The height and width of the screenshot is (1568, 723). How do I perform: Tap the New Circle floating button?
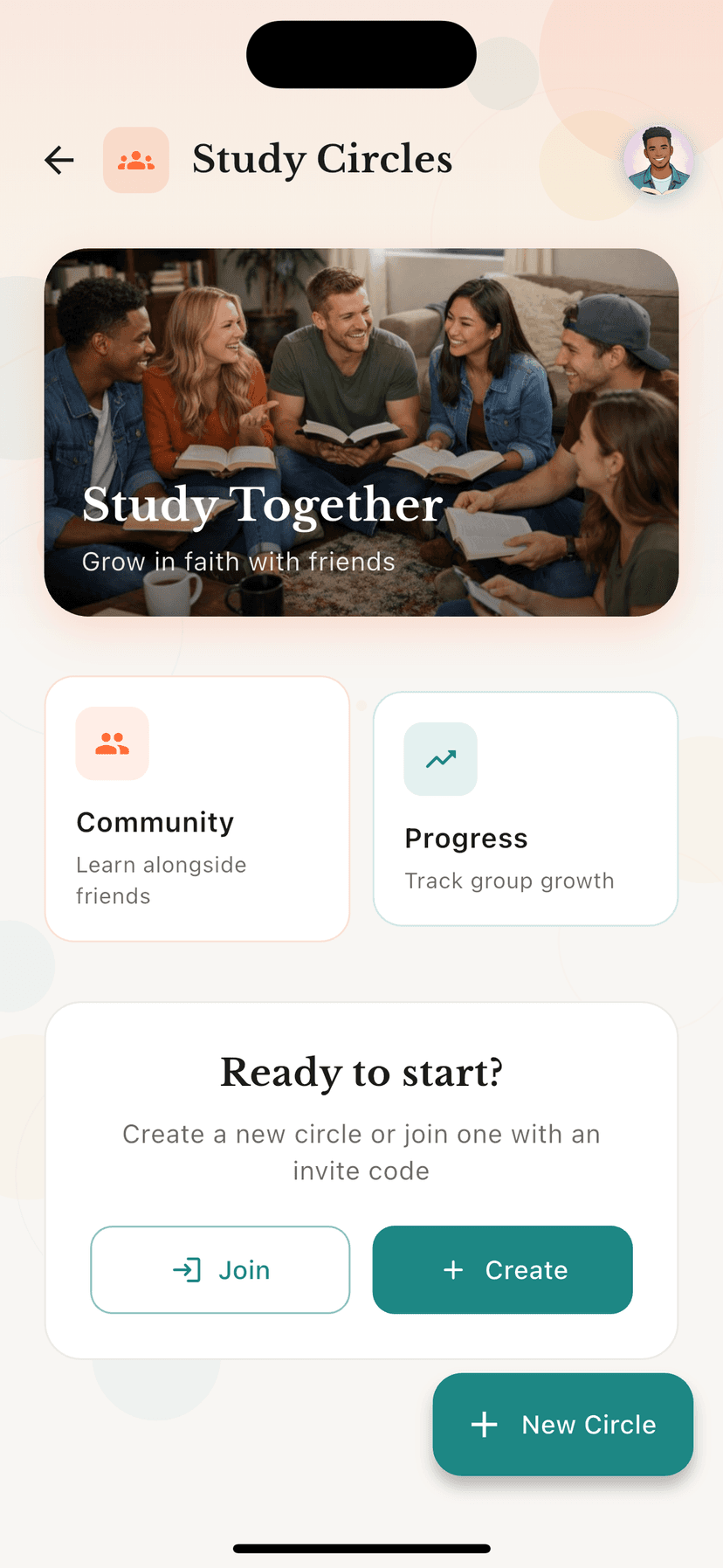pyautogui.click(x=562, y=1425)
